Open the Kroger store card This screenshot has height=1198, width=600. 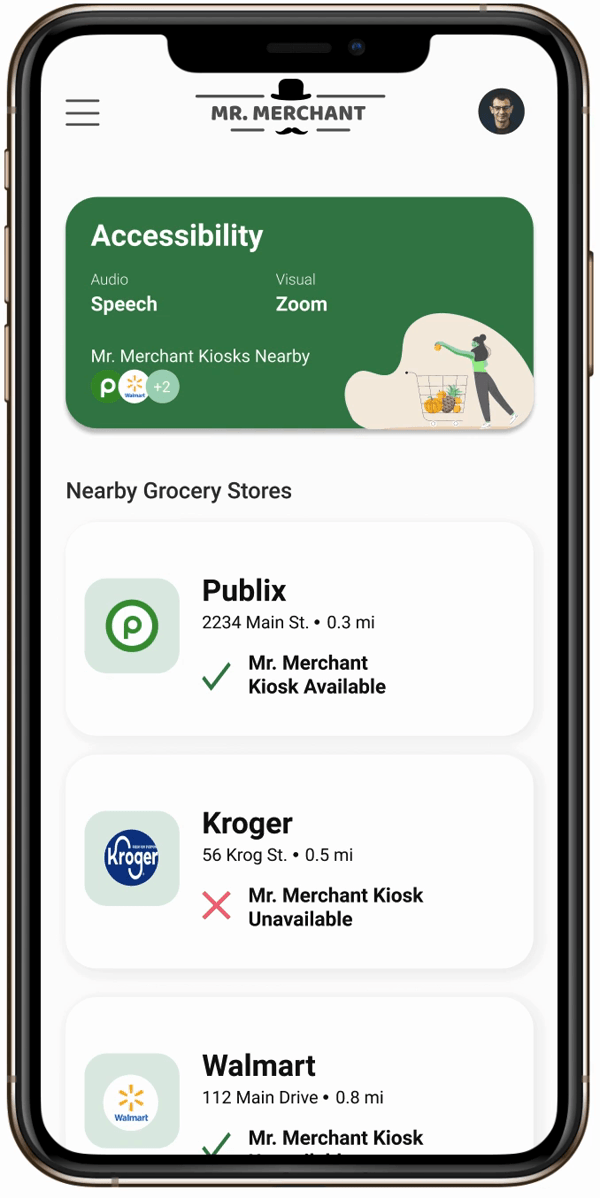(x=300, y=861)
